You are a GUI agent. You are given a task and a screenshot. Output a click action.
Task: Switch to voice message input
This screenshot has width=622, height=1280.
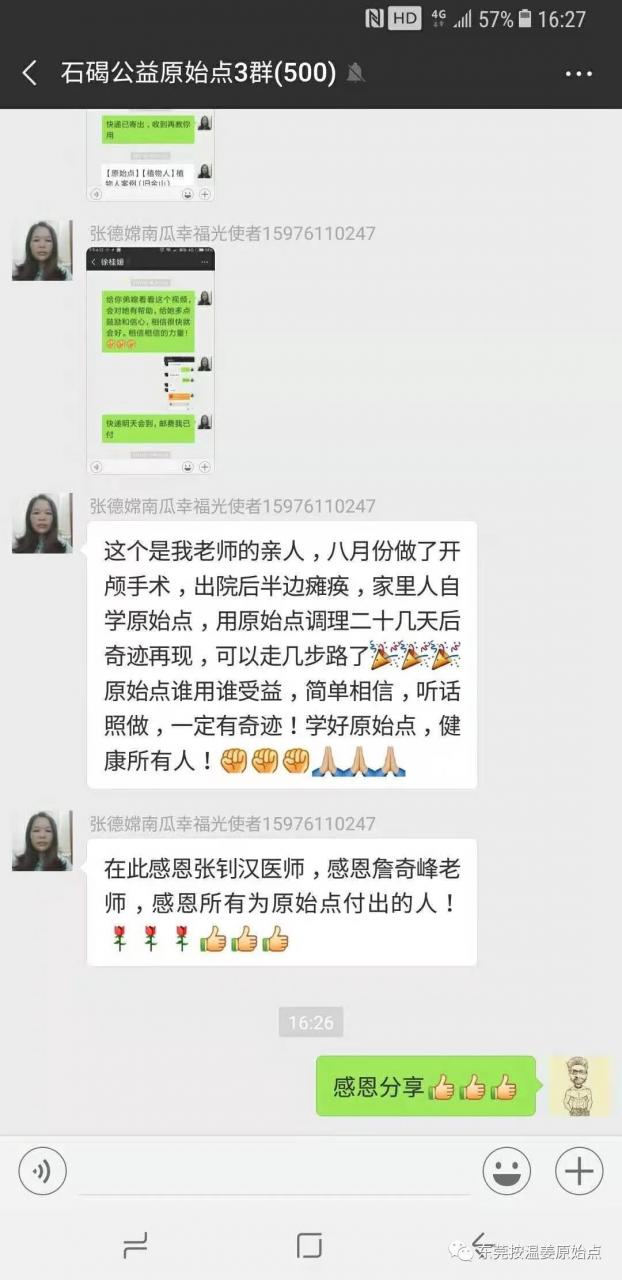[42, 1170]
